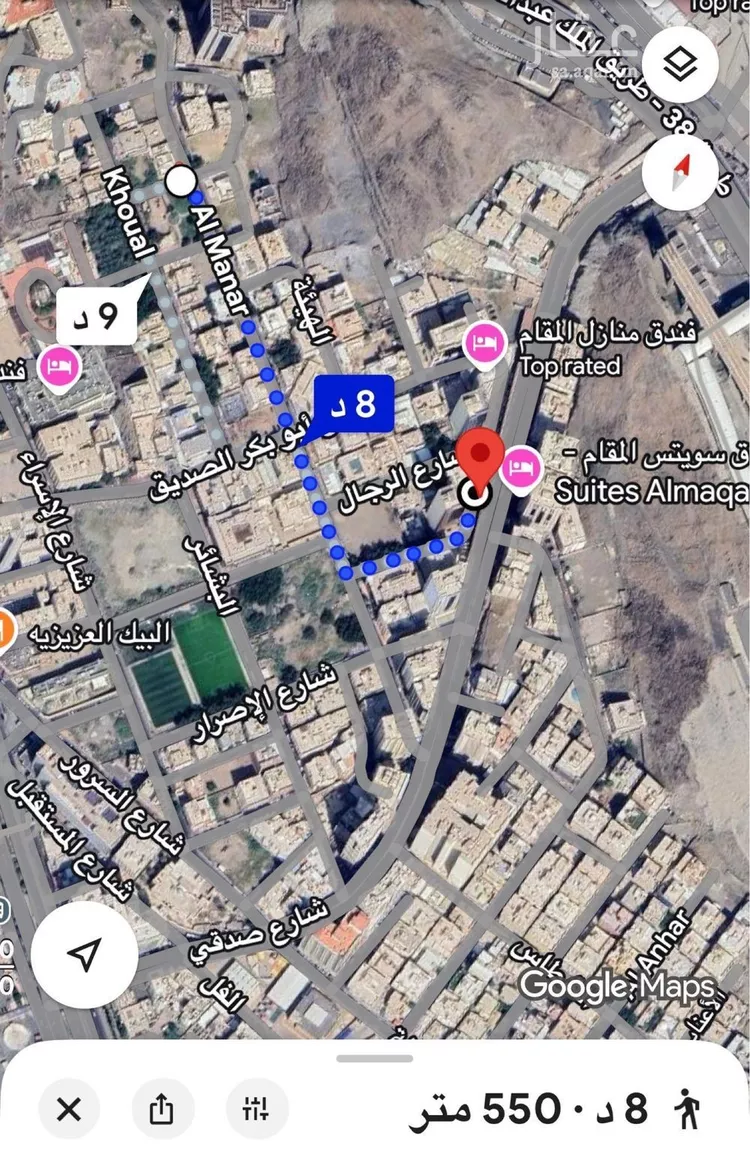
Task: Share this walking route
Action: [x=162, y=1109]
